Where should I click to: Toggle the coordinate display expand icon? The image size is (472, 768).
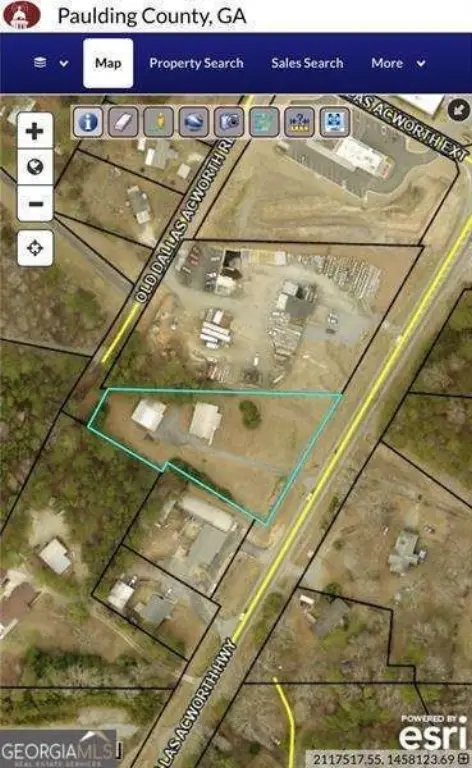463,759
